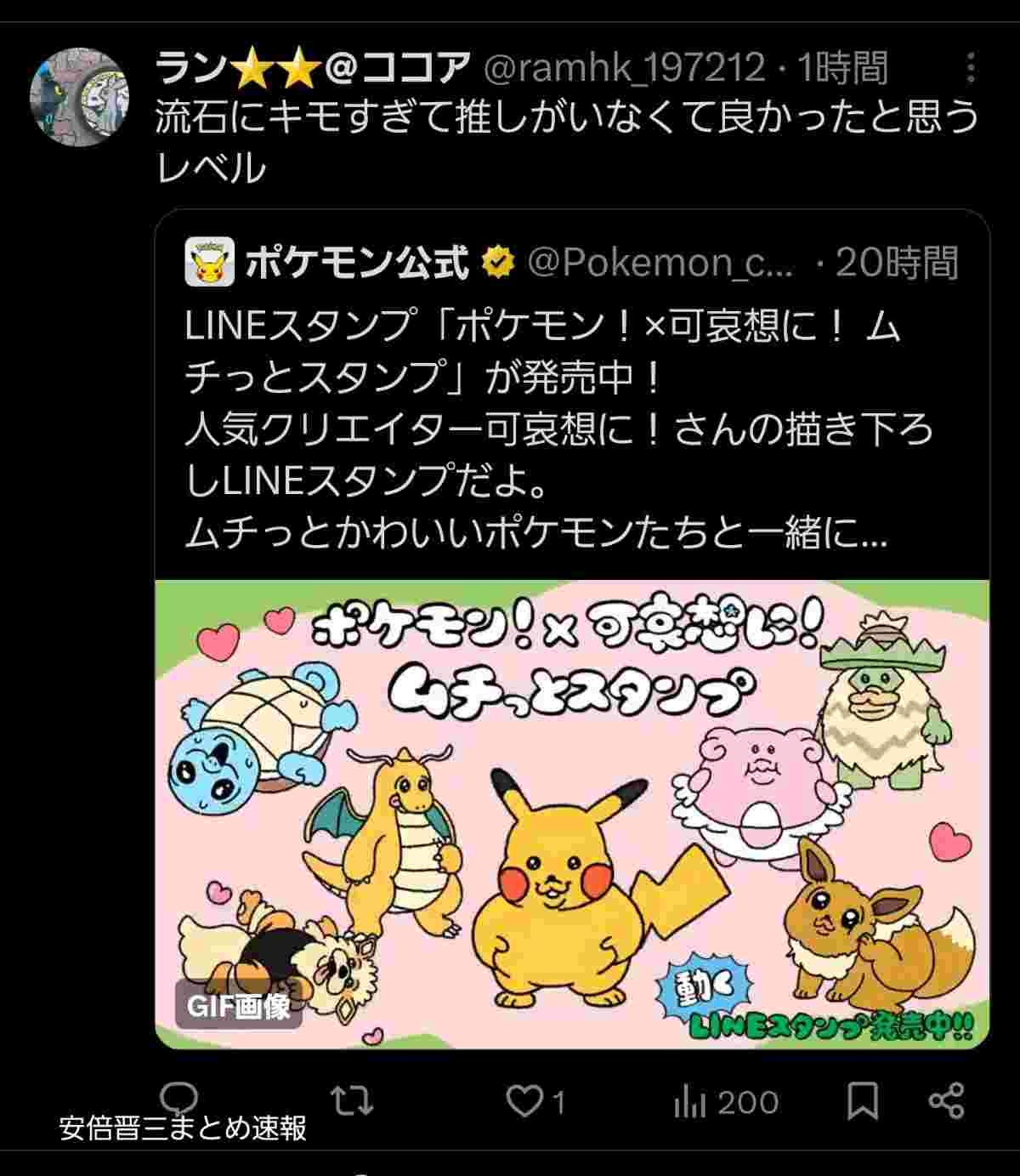The width and height of the screenshot is (1020, 1176).
Task: Play the GIF in the quoted tweet
Action: tap(571, 814)
